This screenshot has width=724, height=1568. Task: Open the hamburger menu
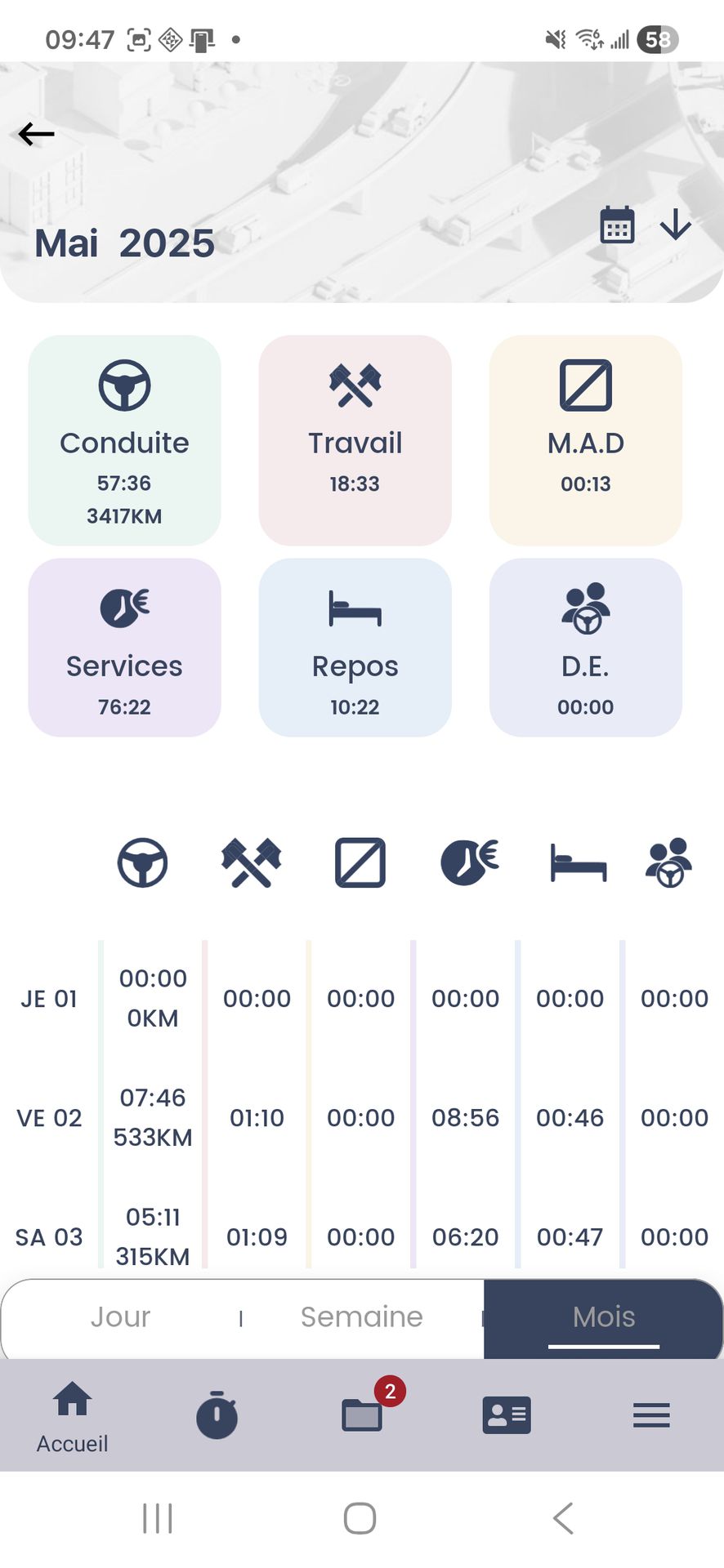coord(651,1414)
